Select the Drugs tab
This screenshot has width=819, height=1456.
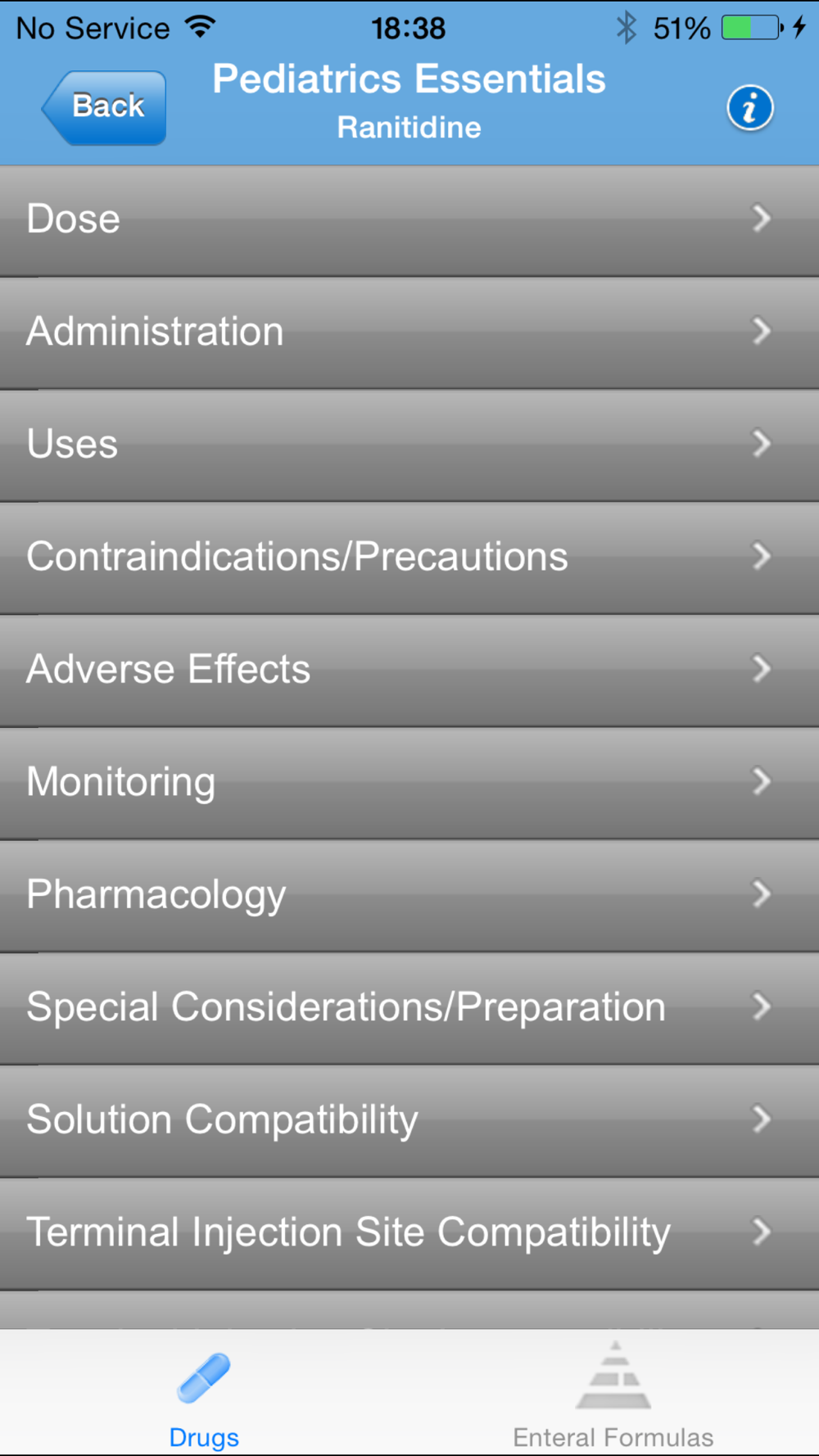point(205,1393)
